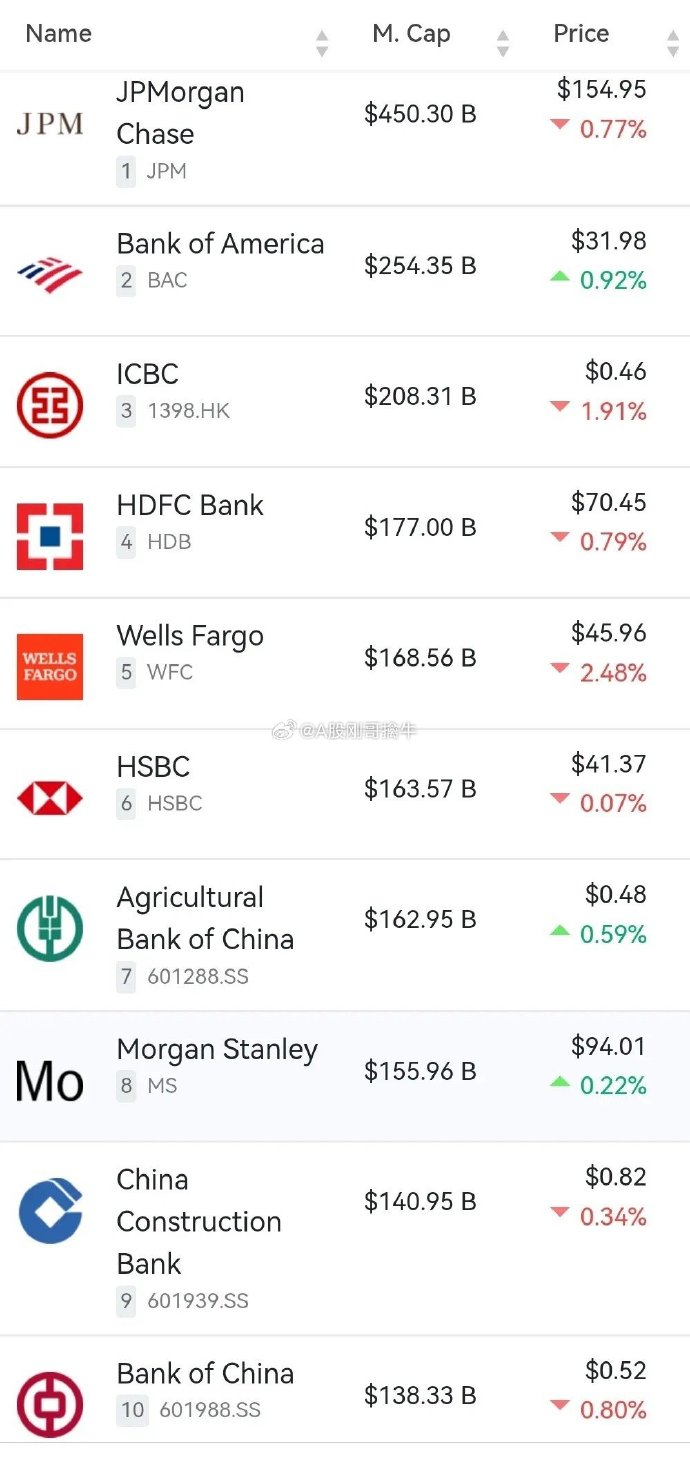Sort the companies by Price
The image size is (690, 1459).
pyautogui.click(x=581, y=34)
